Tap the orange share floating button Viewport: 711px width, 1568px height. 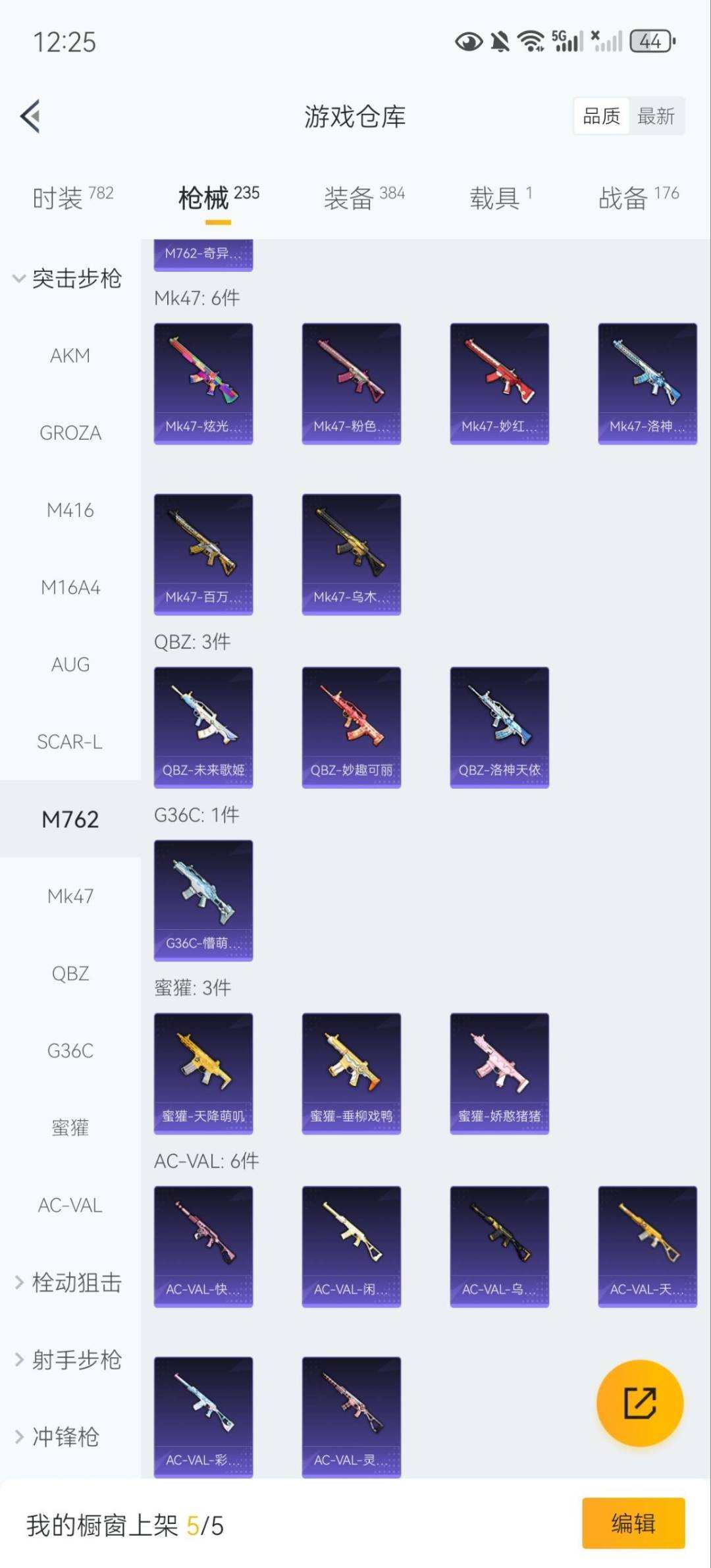pyautogui.click(x=639, y=1403)
